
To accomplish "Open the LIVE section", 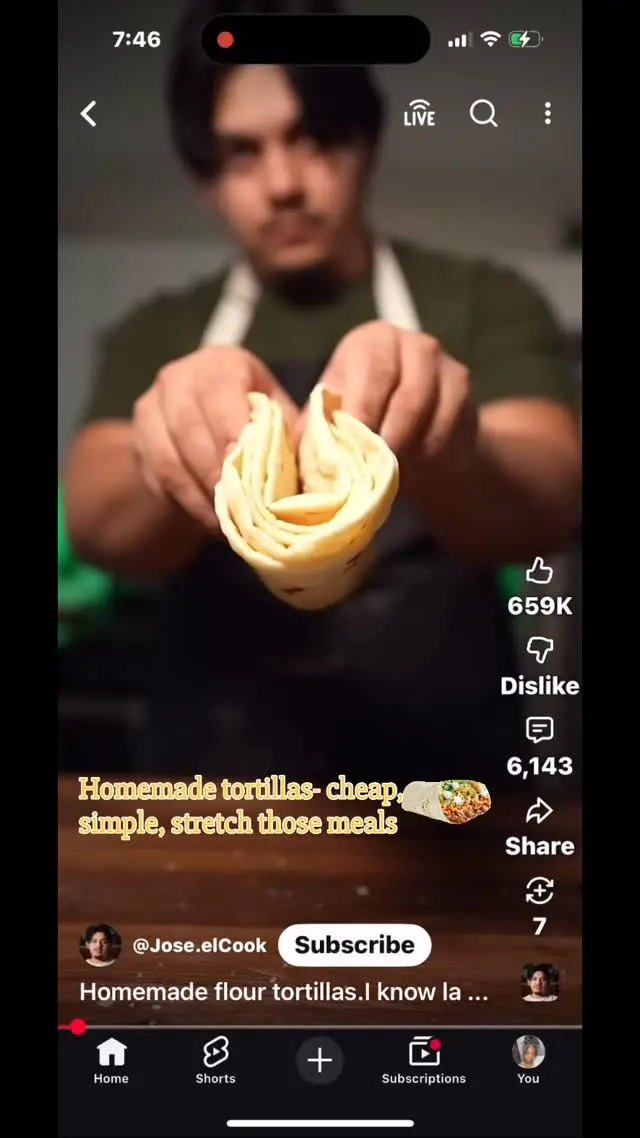I will 419,114.
